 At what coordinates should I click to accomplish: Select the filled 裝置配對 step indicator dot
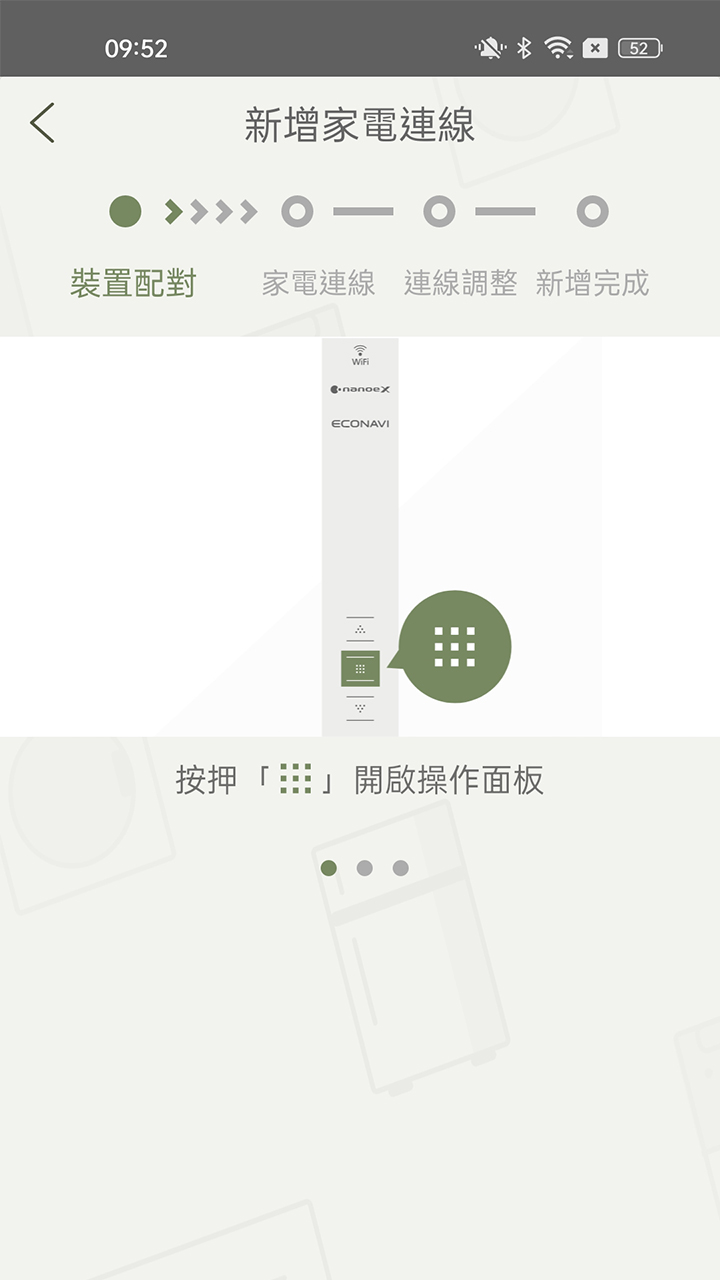tap(126, 211)
